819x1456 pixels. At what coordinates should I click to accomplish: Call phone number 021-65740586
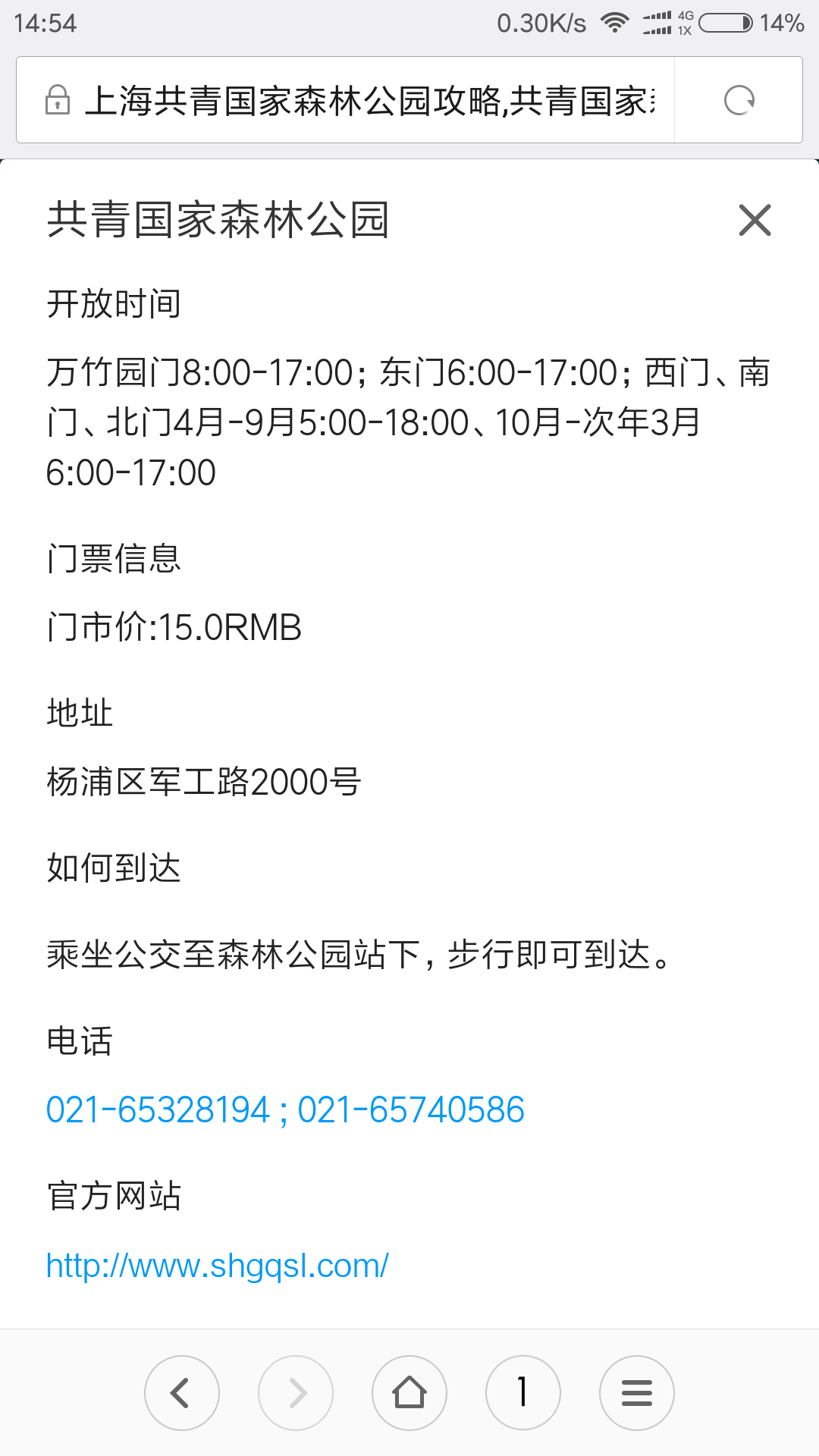[411, 1110]
